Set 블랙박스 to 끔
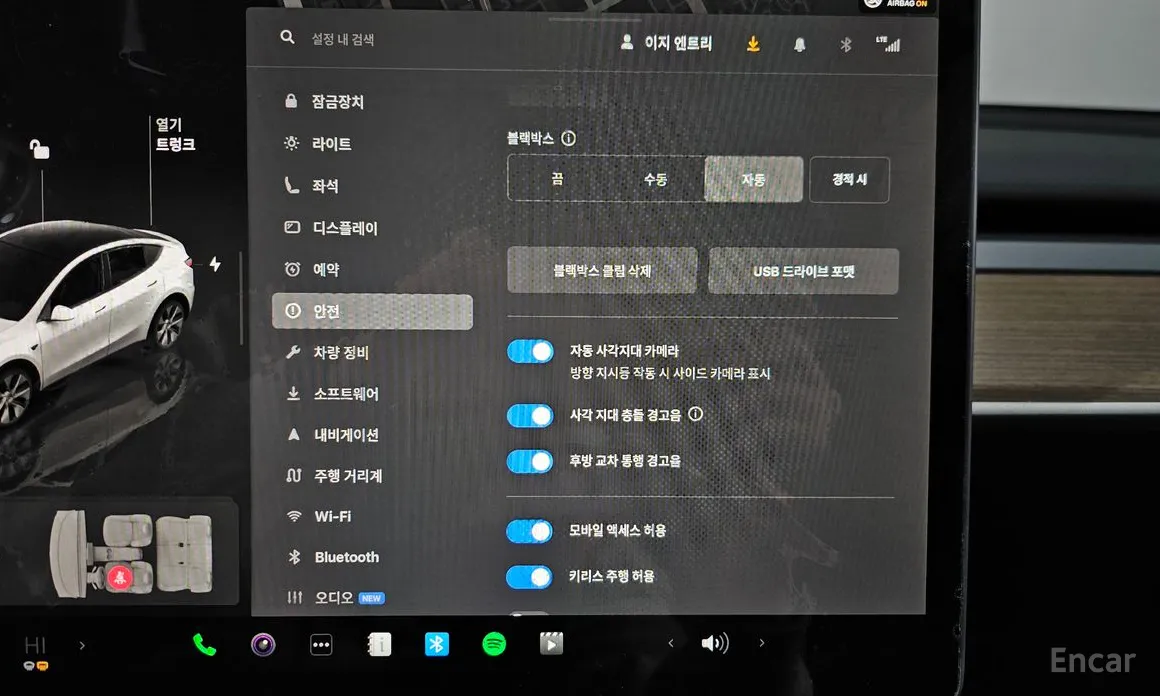Image resolution: width=1160 pixels, height=696 pixels. coord(557,180)
